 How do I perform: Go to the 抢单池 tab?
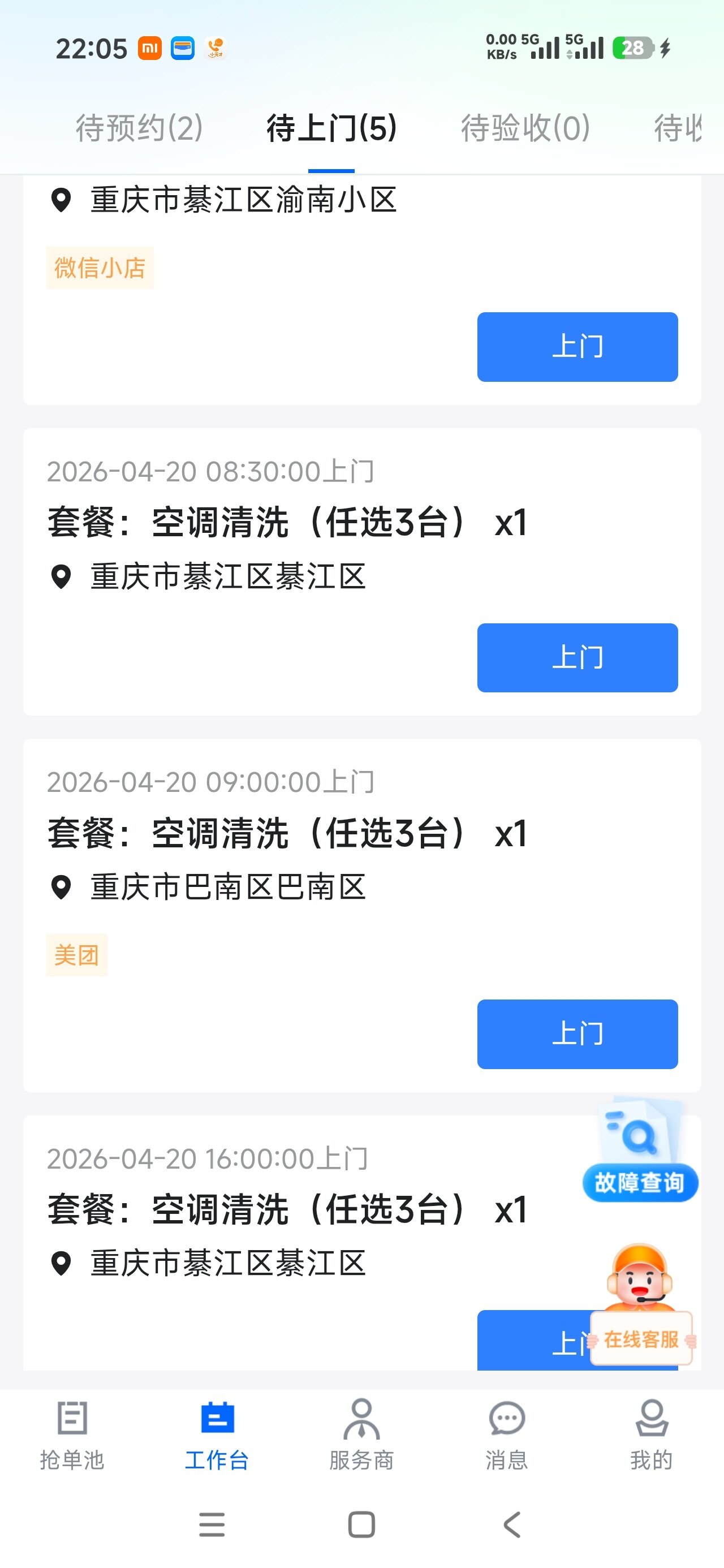(72, 1433)
